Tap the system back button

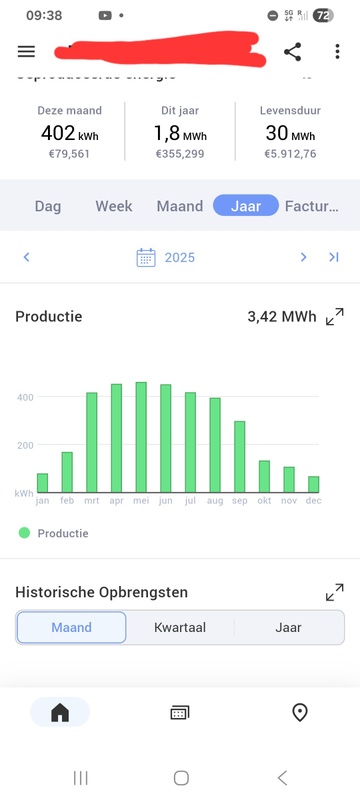[282, 778]
